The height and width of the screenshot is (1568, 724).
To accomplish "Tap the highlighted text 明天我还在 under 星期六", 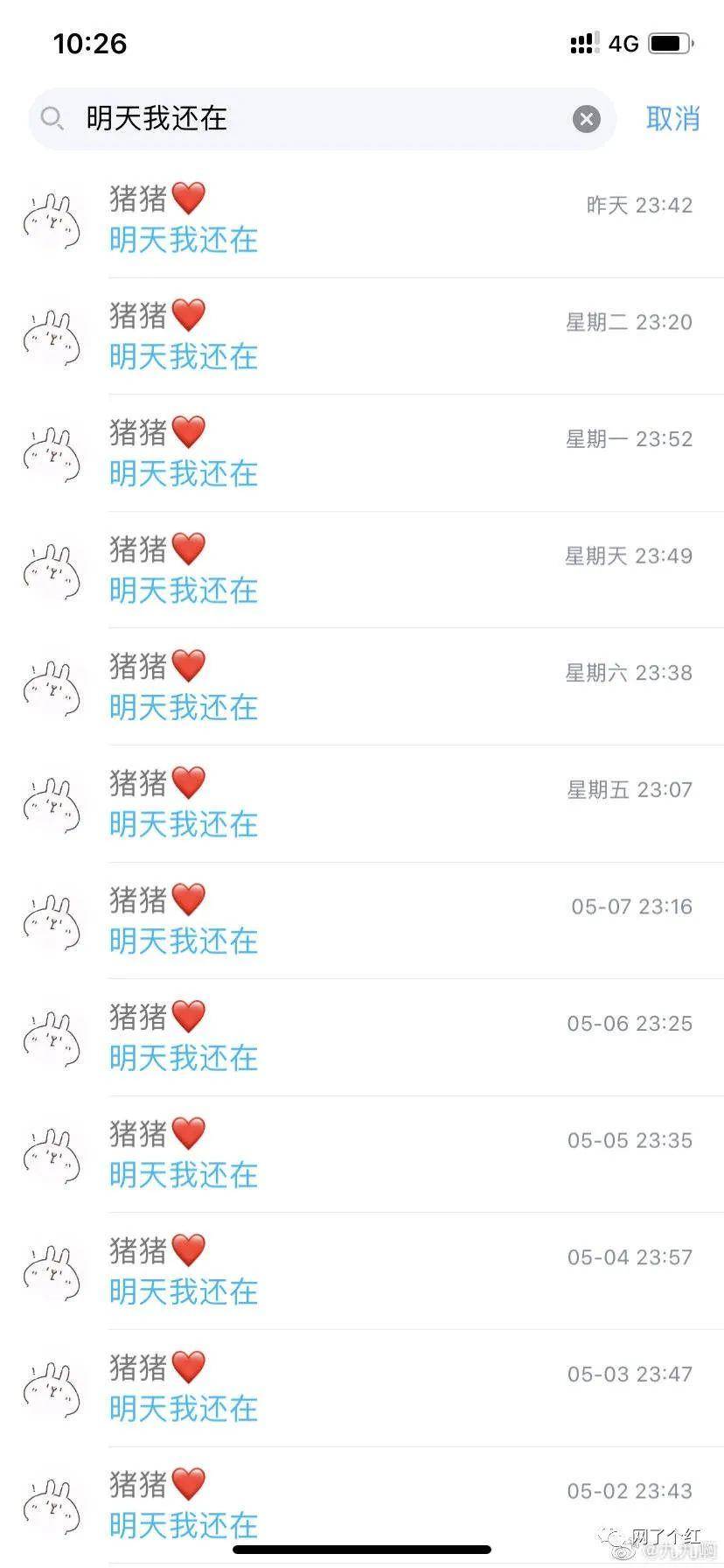I will tap(183, 708).
